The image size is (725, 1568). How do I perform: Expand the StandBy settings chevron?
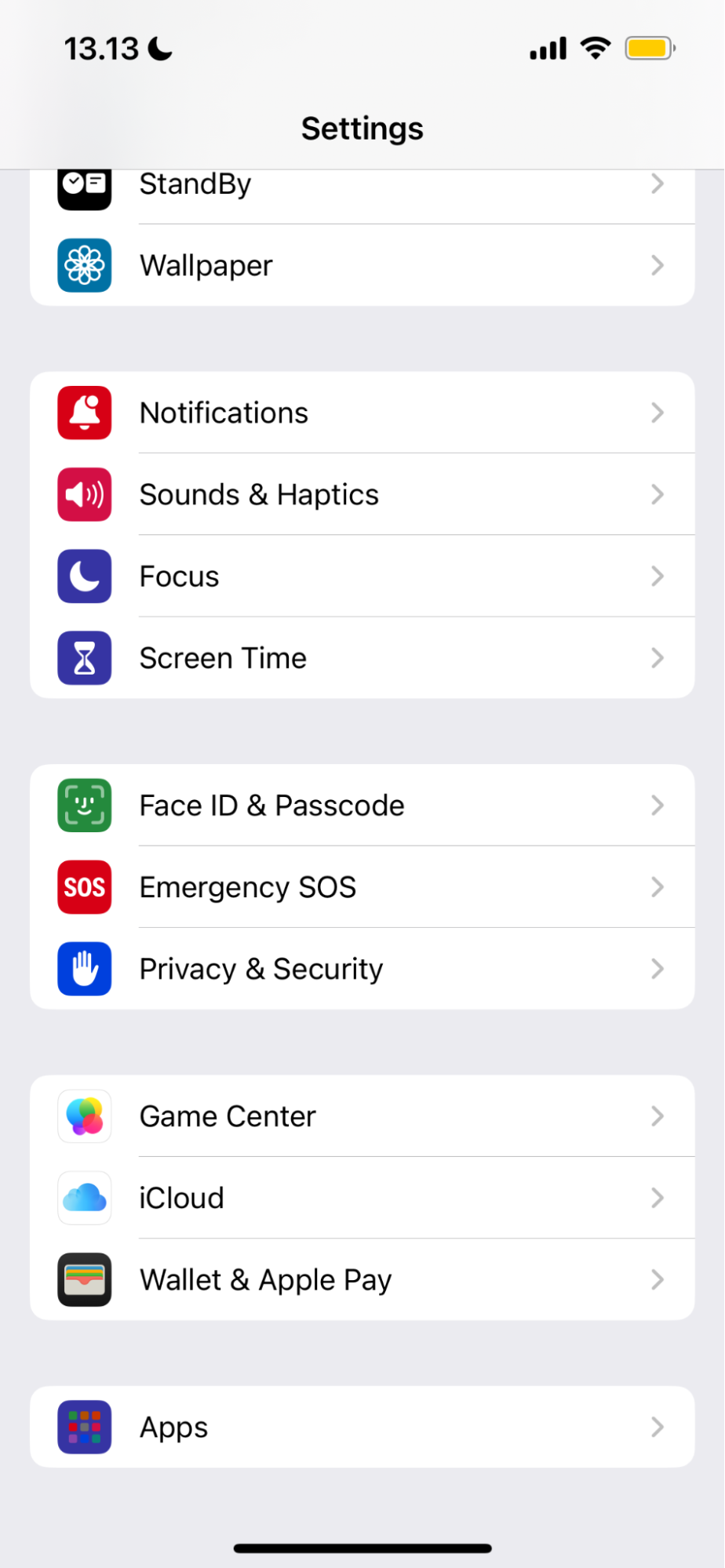[658, 184]
